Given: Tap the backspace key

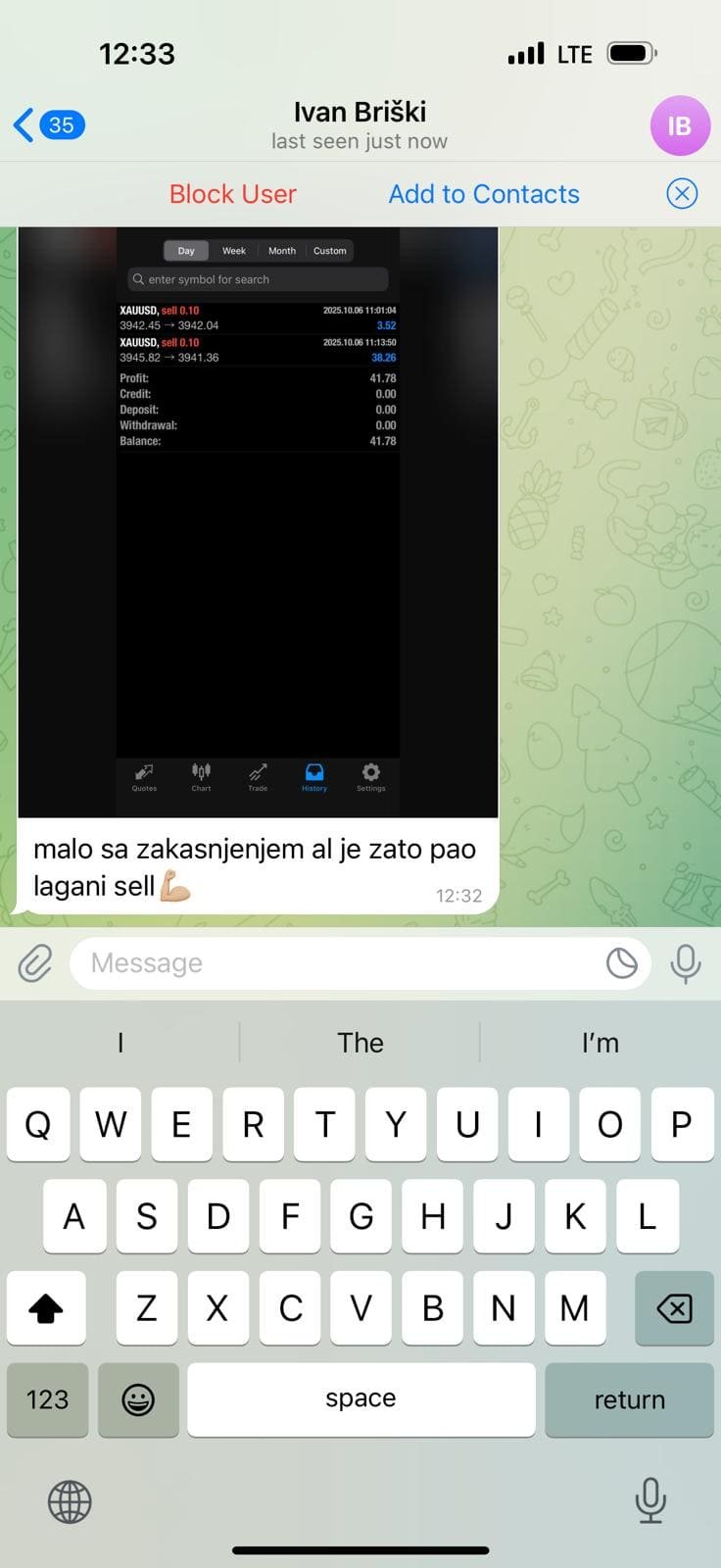Looking at the screenshot, I should point(674,1308).
